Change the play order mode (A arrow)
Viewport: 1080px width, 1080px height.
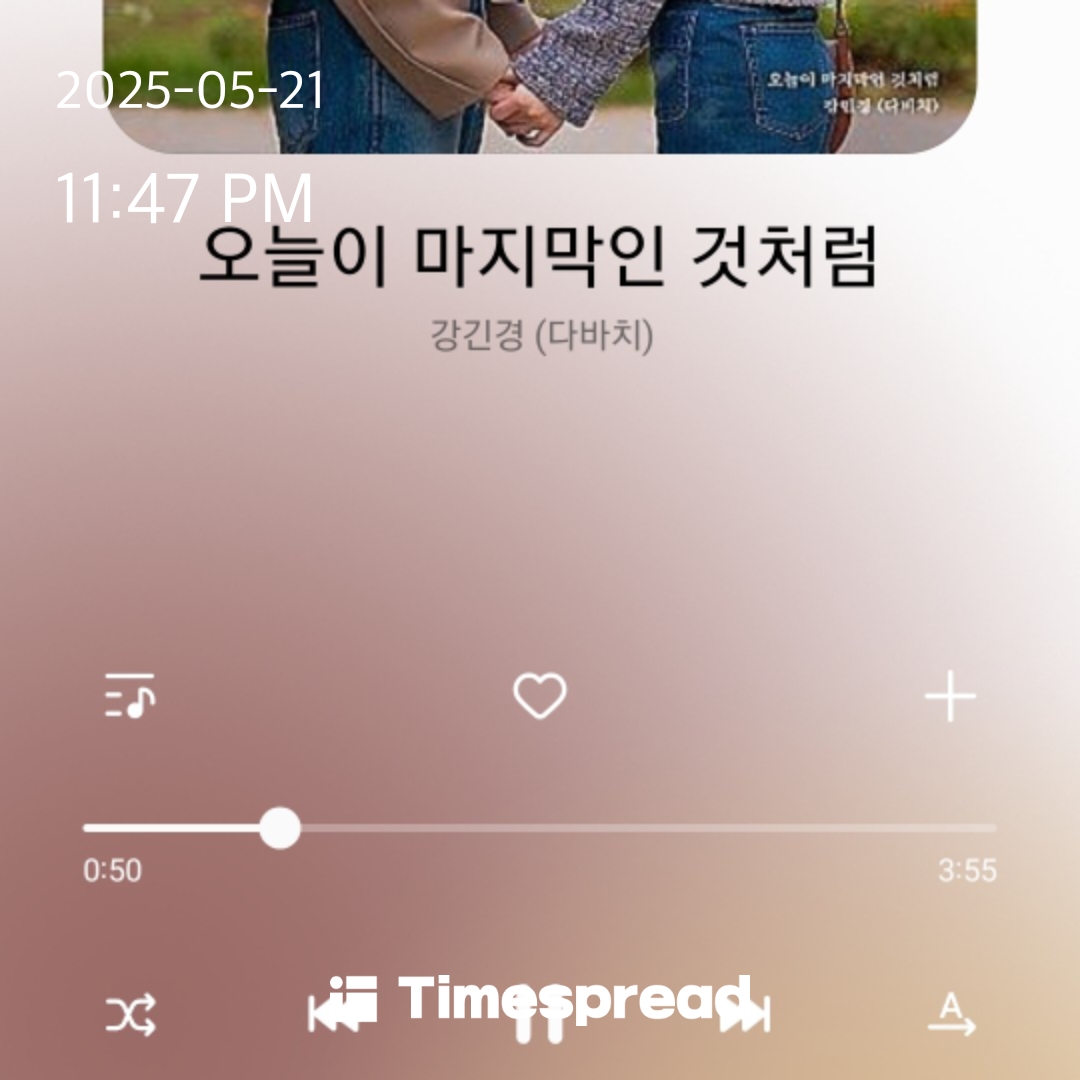950,1016
